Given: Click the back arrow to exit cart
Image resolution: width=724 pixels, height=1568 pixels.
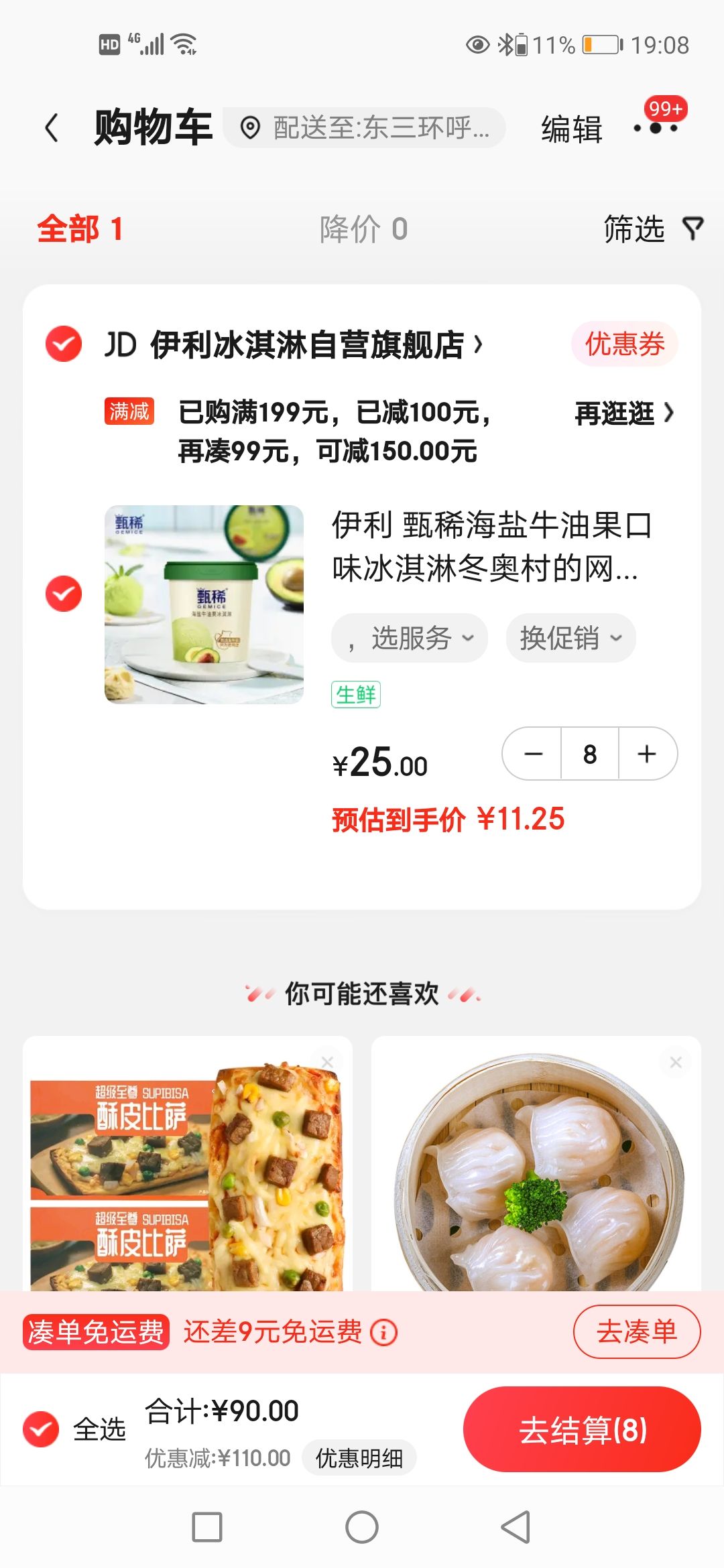Looking at the screenshot, I should (50, 127).
